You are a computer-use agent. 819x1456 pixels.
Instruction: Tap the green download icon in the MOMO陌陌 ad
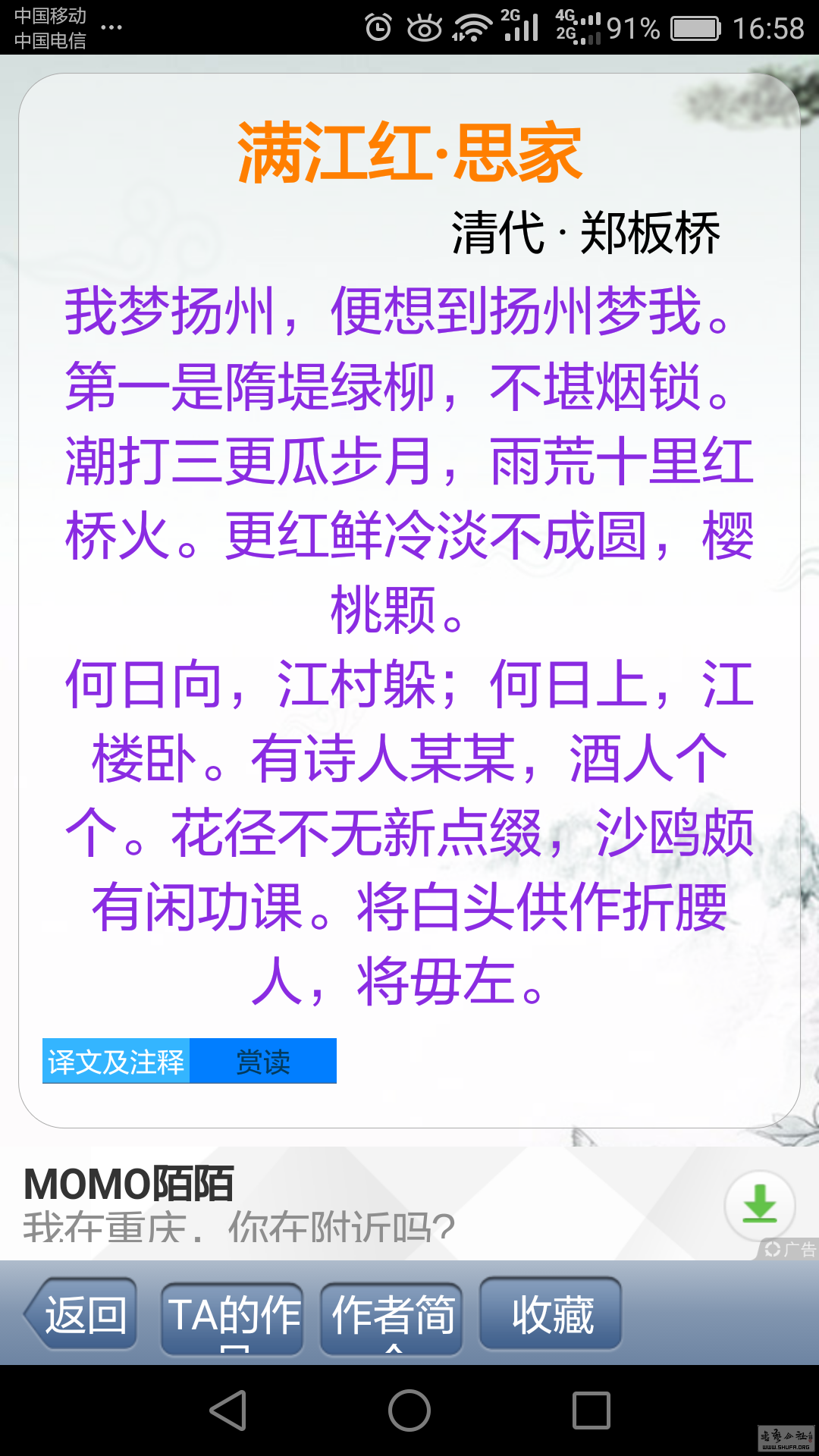coord(759,1205)
